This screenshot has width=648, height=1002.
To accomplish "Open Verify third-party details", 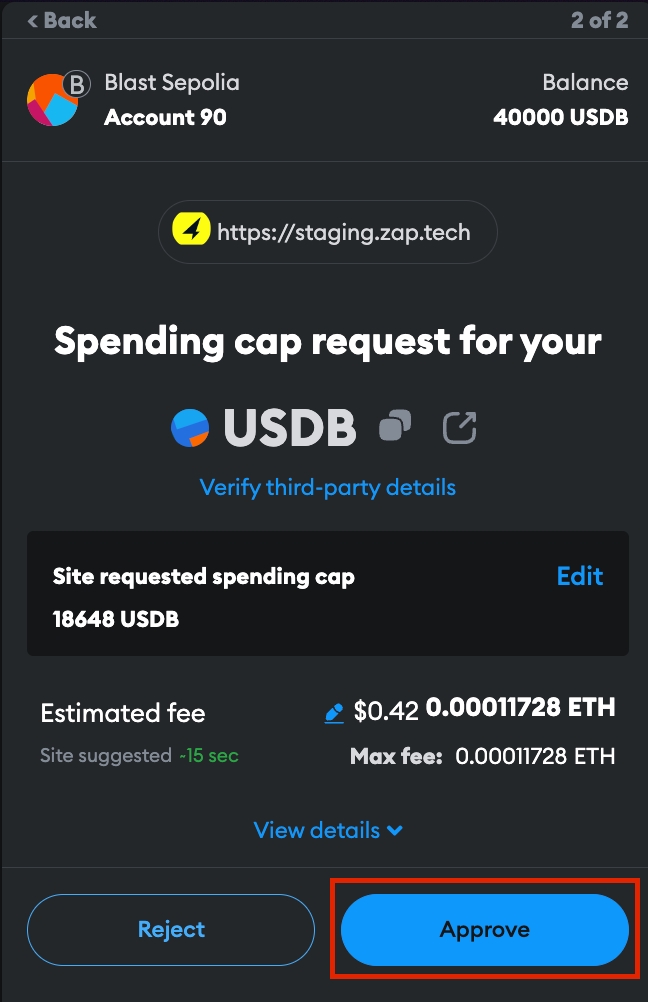I will [327, 487].
